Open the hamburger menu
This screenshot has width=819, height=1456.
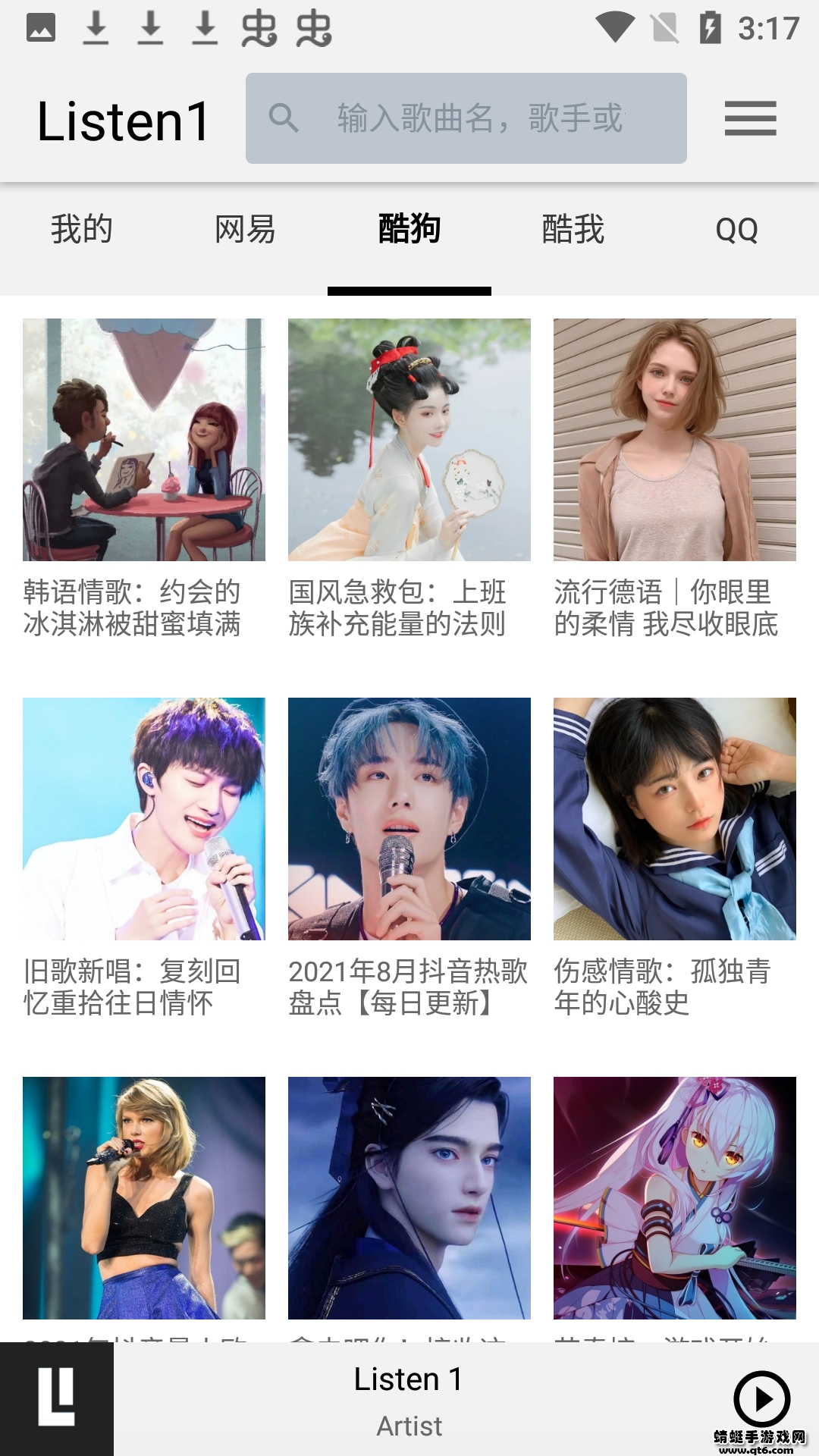click(750, 119)
